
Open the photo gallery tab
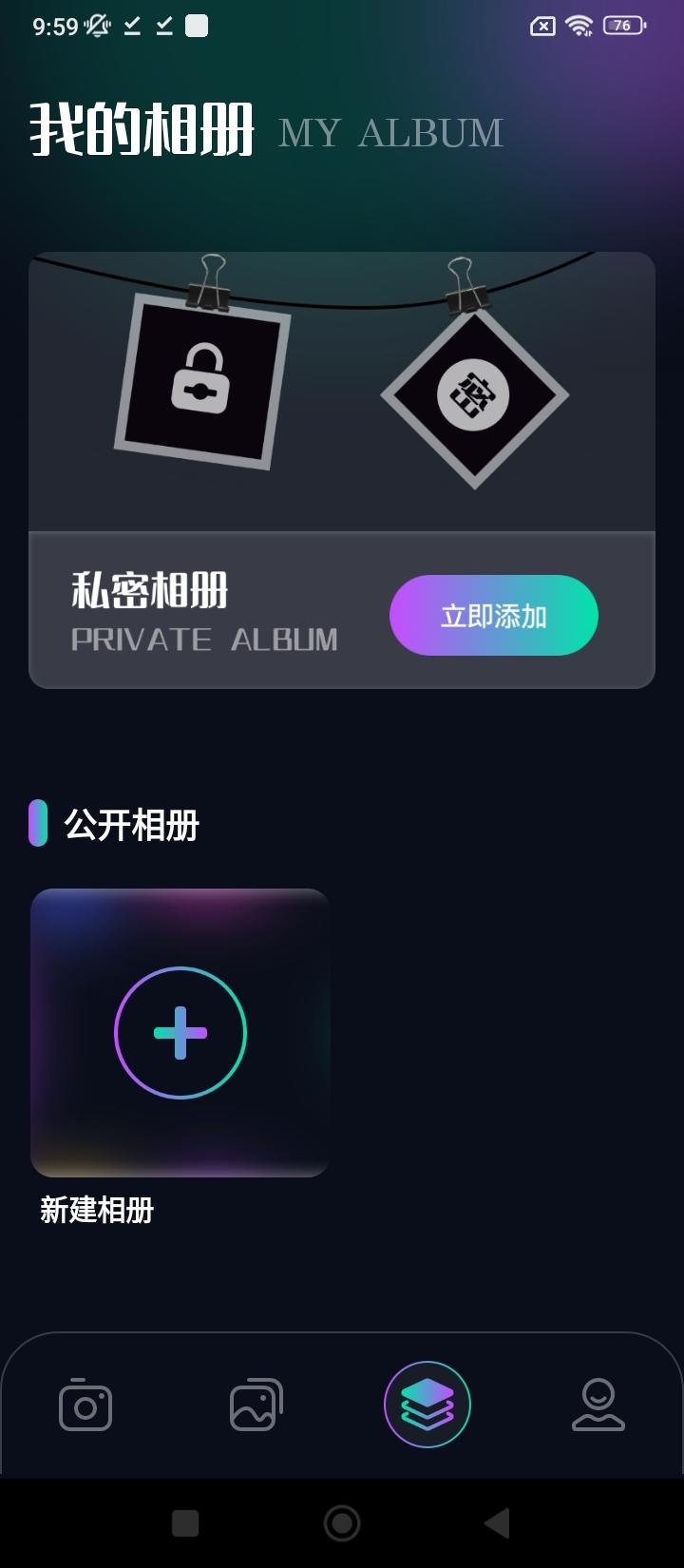[256, 1405]
